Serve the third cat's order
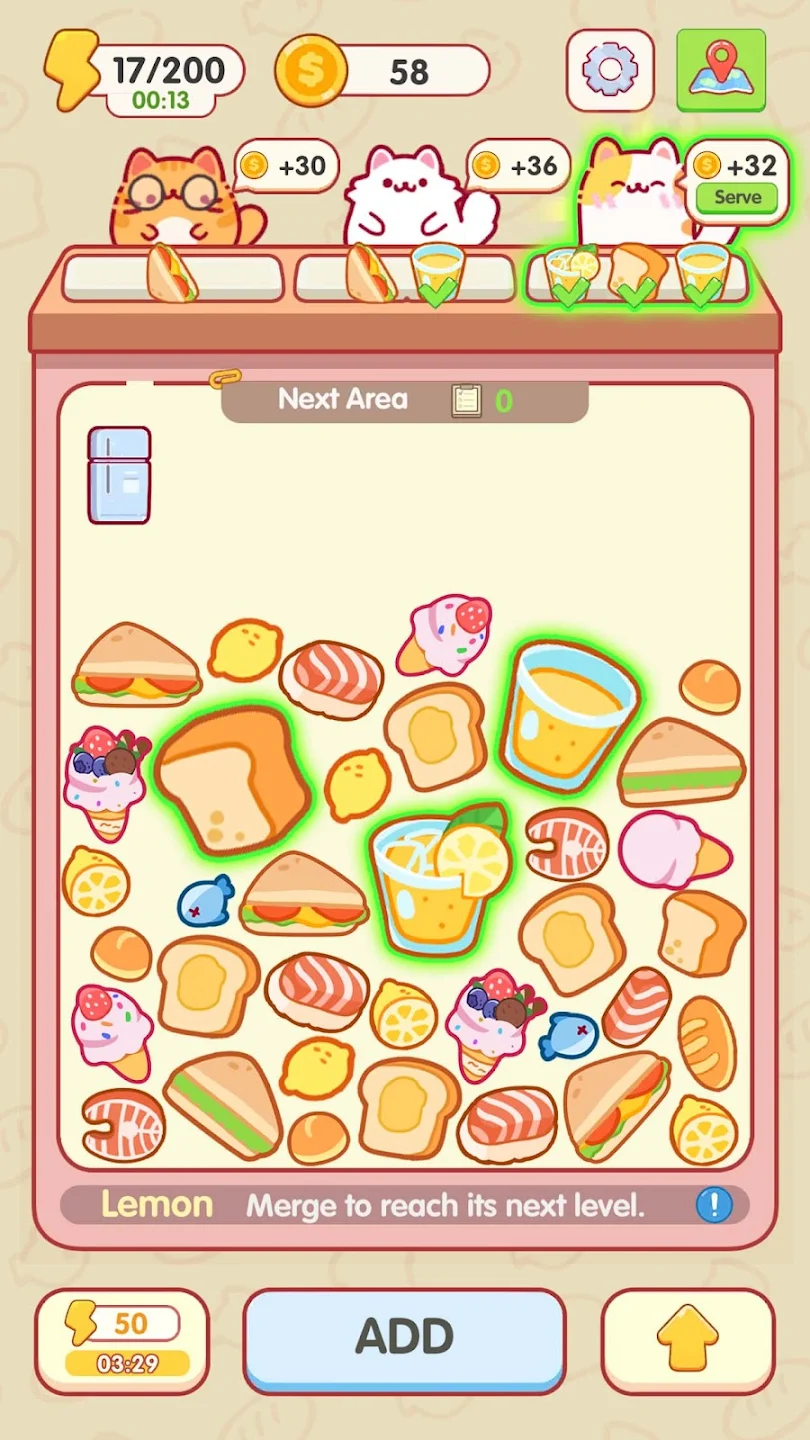810x1440 pixels. 737,197
